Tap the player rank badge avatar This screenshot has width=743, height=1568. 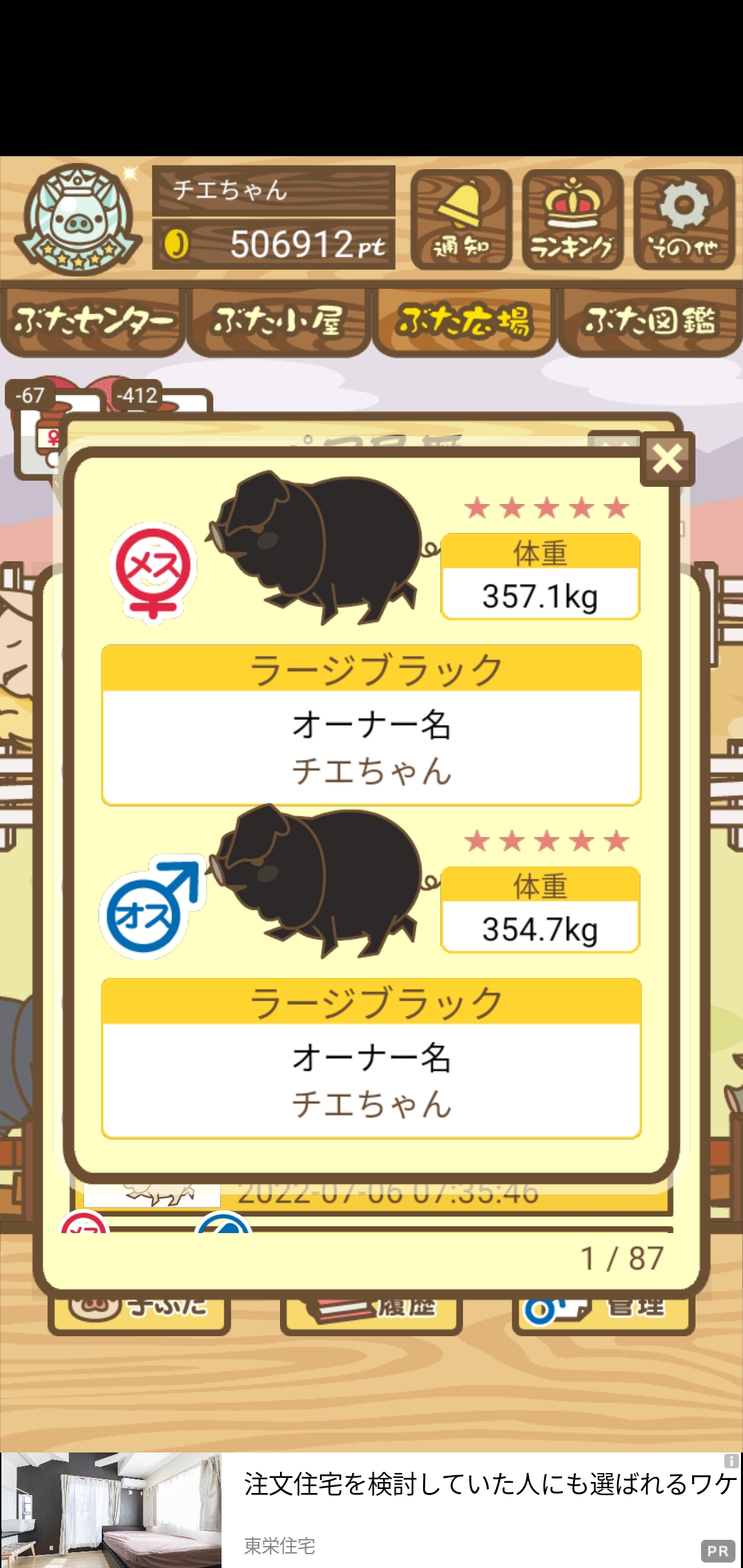[x=78, y=219]
